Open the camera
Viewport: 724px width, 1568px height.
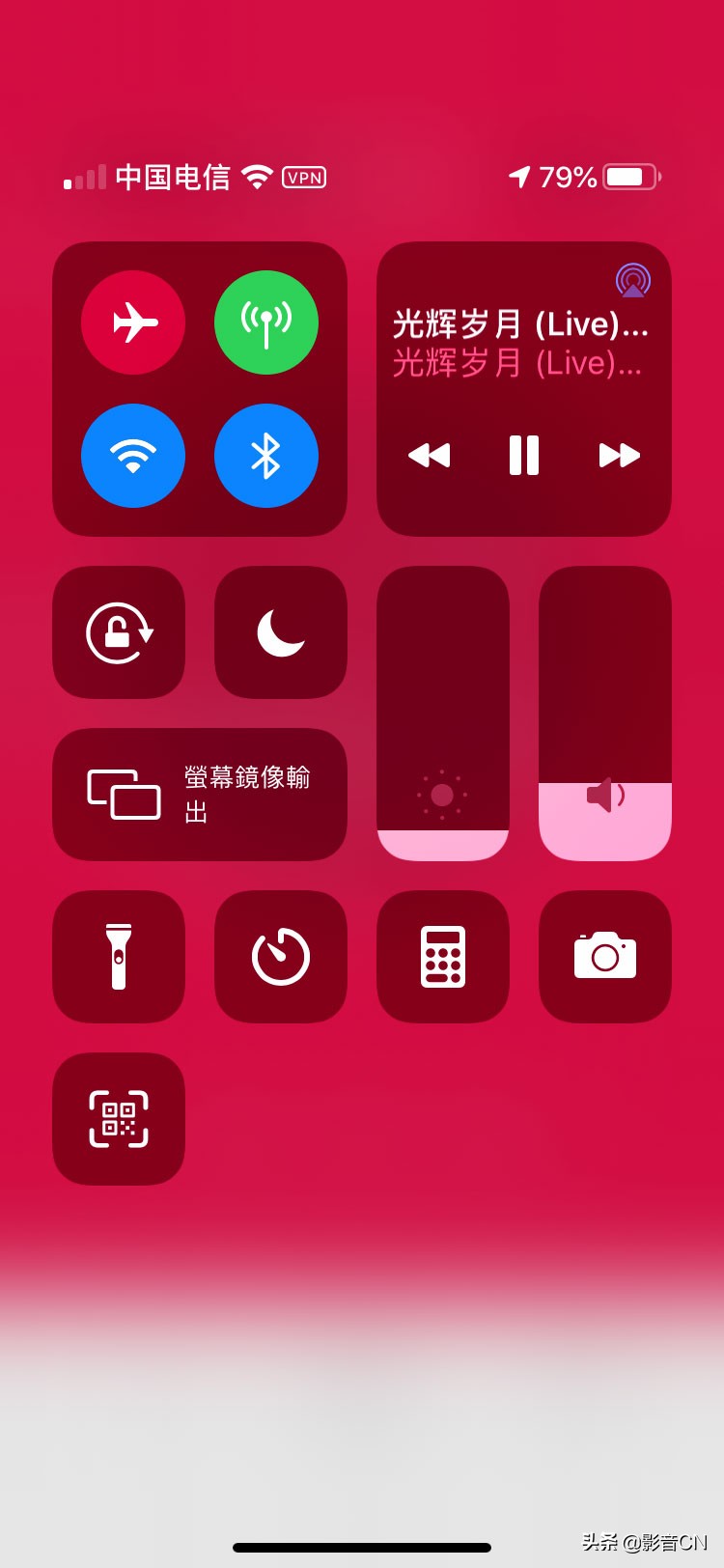(605, 957)
